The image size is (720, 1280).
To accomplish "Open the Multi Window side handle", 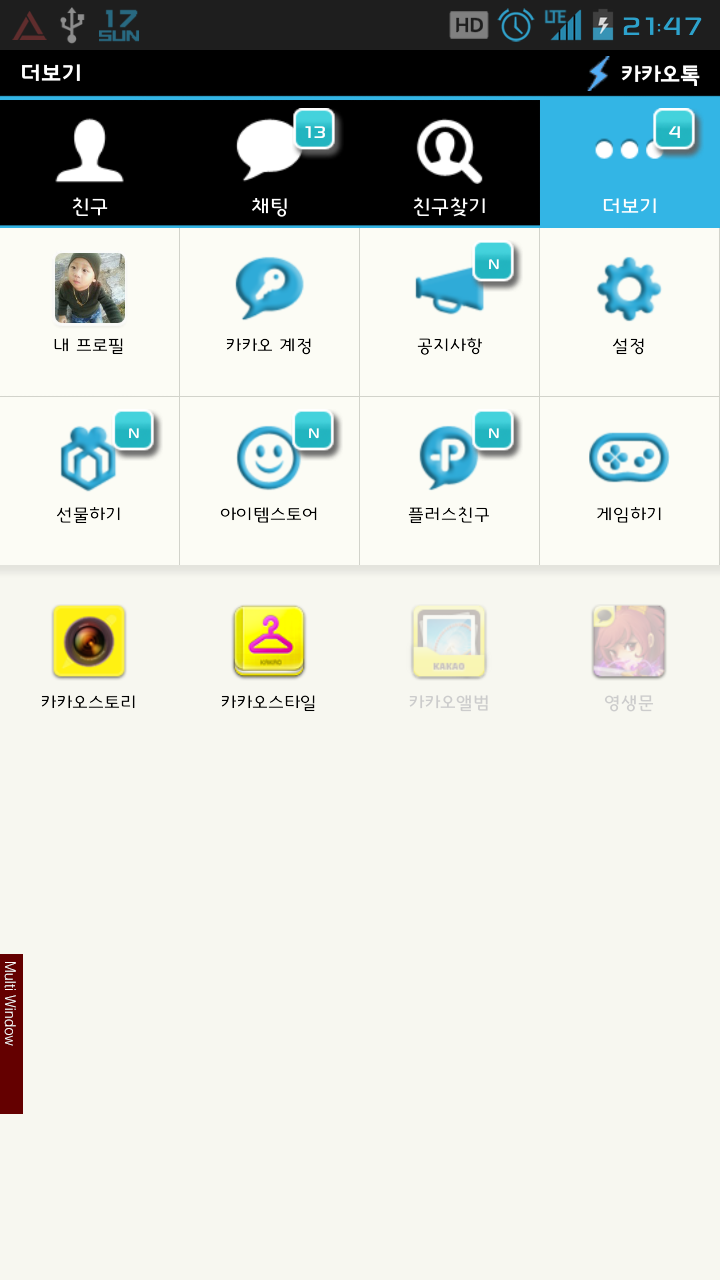I will (11, 1033).
